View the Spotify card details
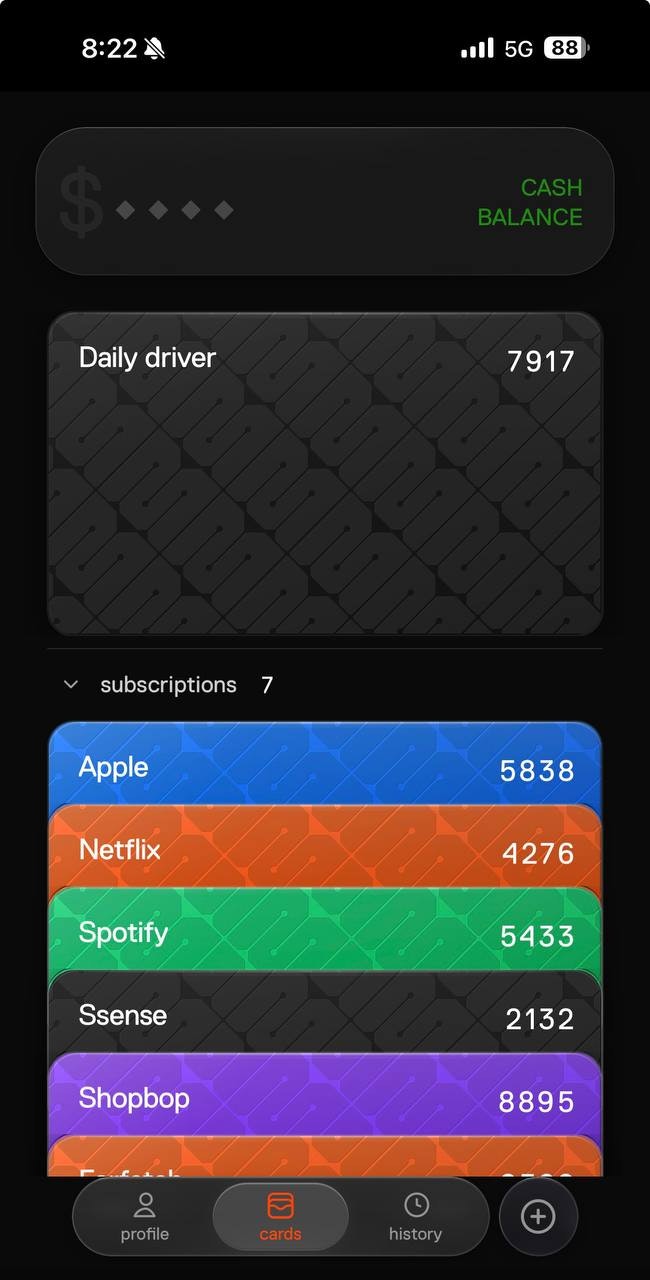 pos(325,933)
